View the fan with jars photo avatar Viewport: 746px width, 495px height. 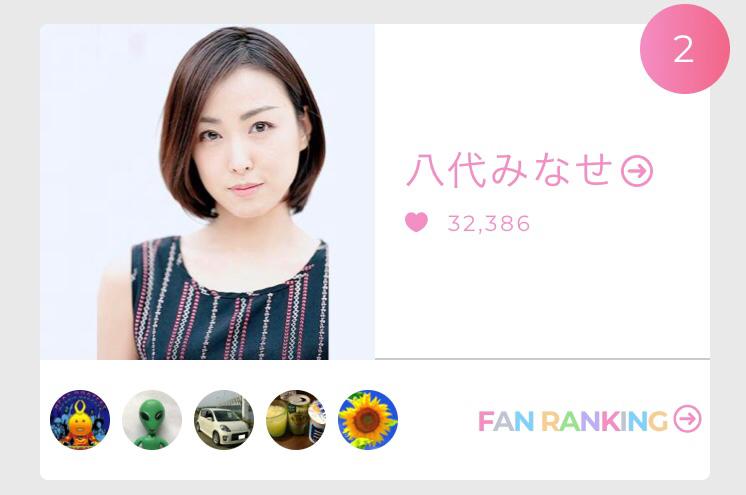(296, 420)
